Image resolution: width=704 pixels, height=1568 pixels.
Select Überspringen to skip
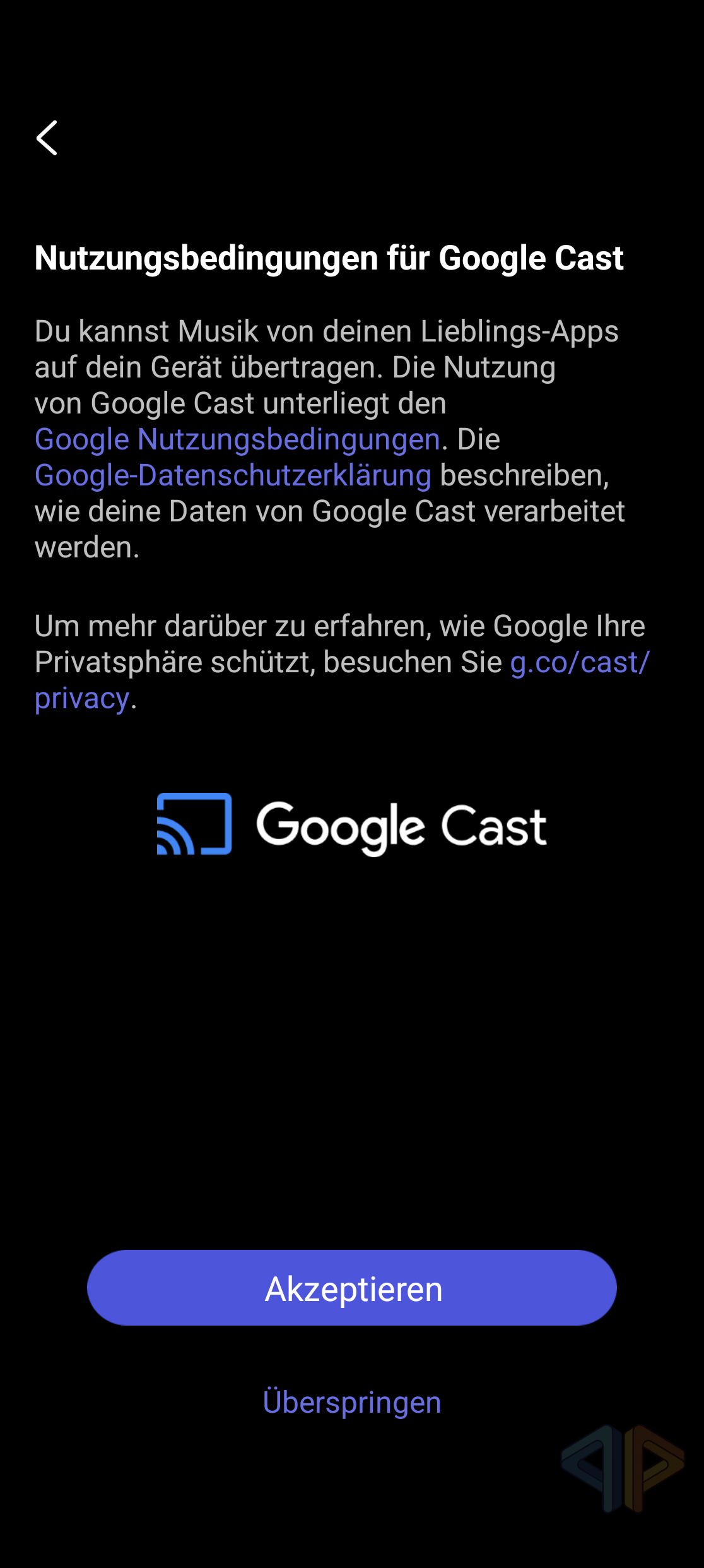coord(352,1402)
